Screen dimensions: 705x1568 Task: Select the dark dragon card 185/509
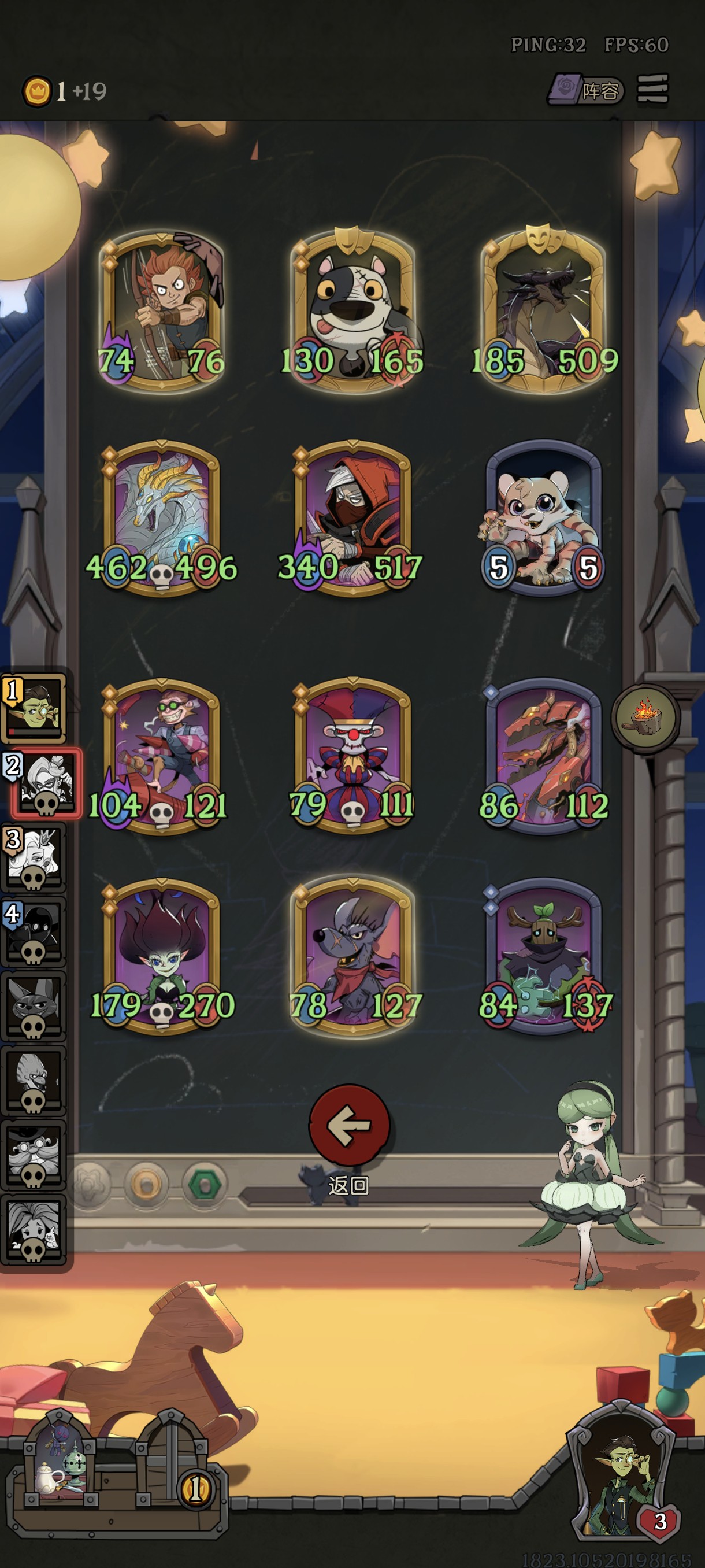coord(543,310)
